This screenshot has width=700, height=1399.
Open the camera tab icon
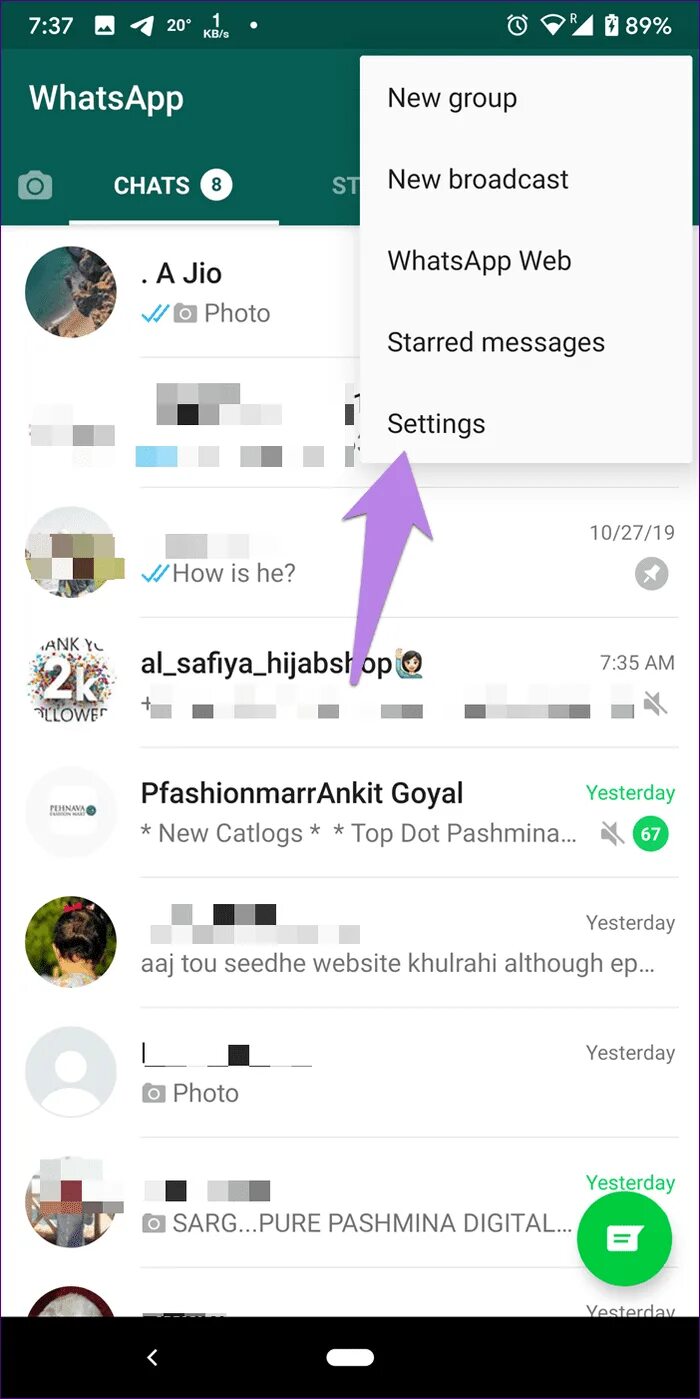[35, 186]
